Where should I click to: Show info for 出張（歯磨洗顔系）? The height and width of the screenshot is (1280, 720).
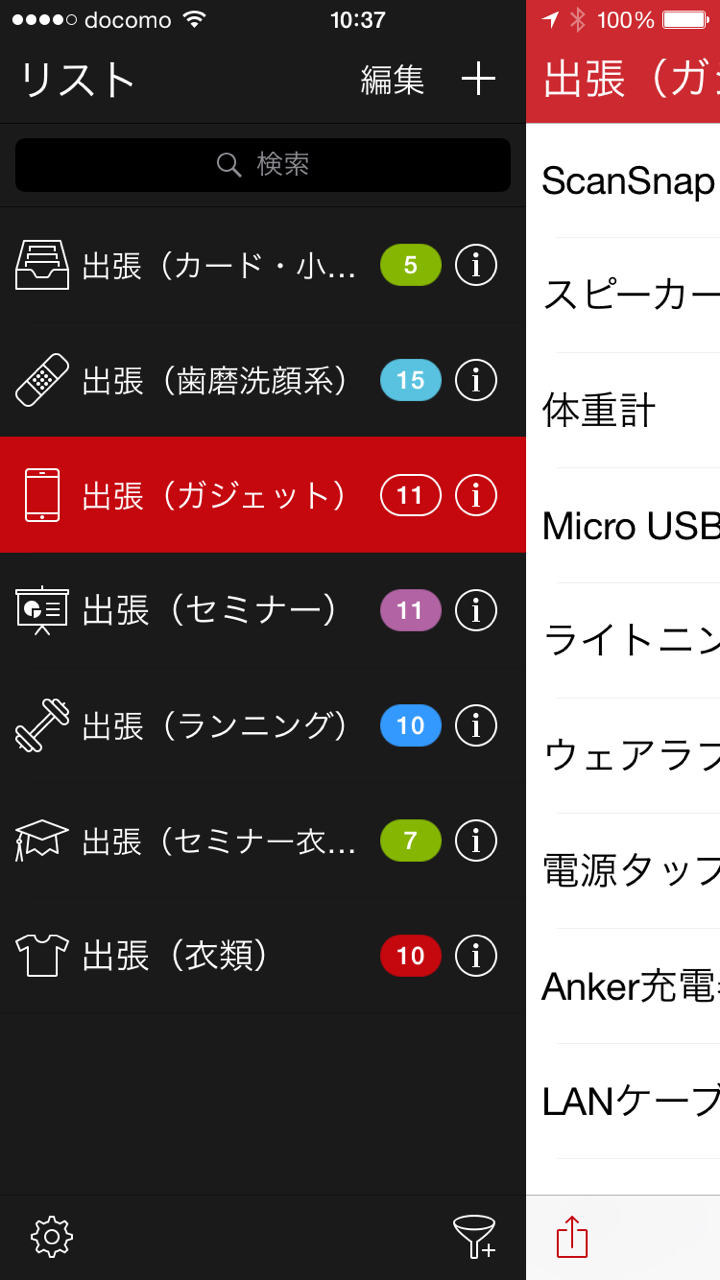476,381
